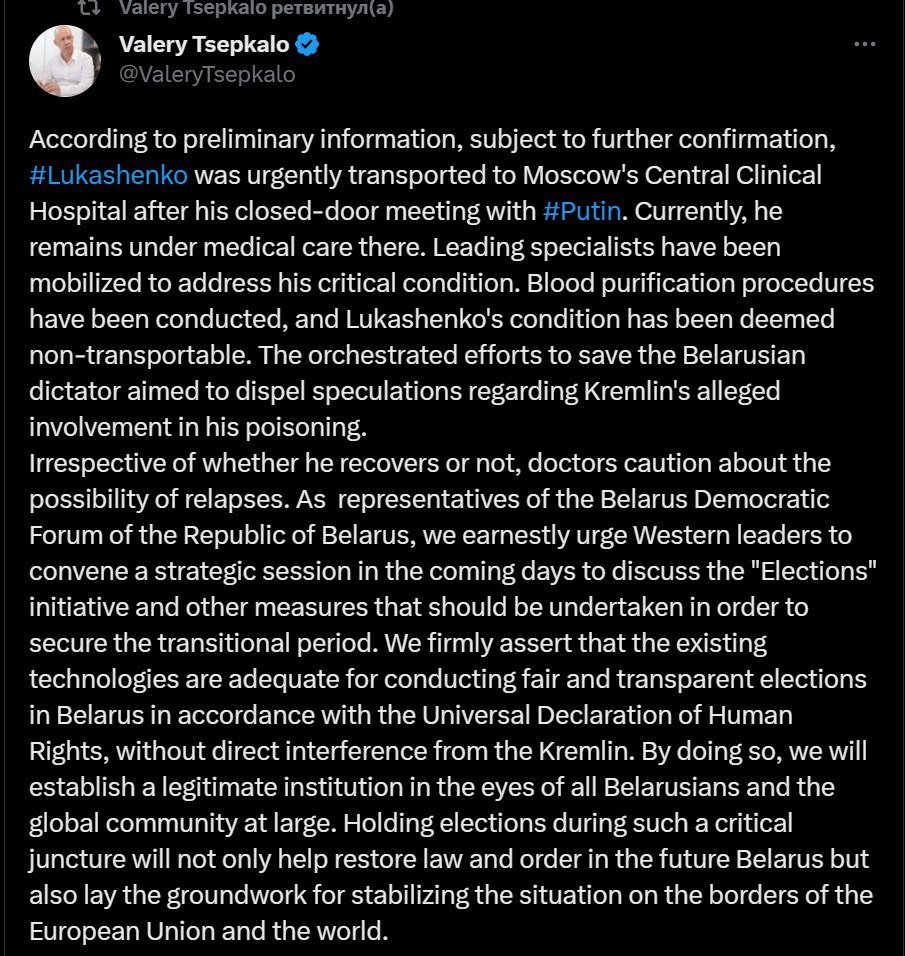
Task: Open the #Lukashenko hashtag
Action: tap(109, 175)
